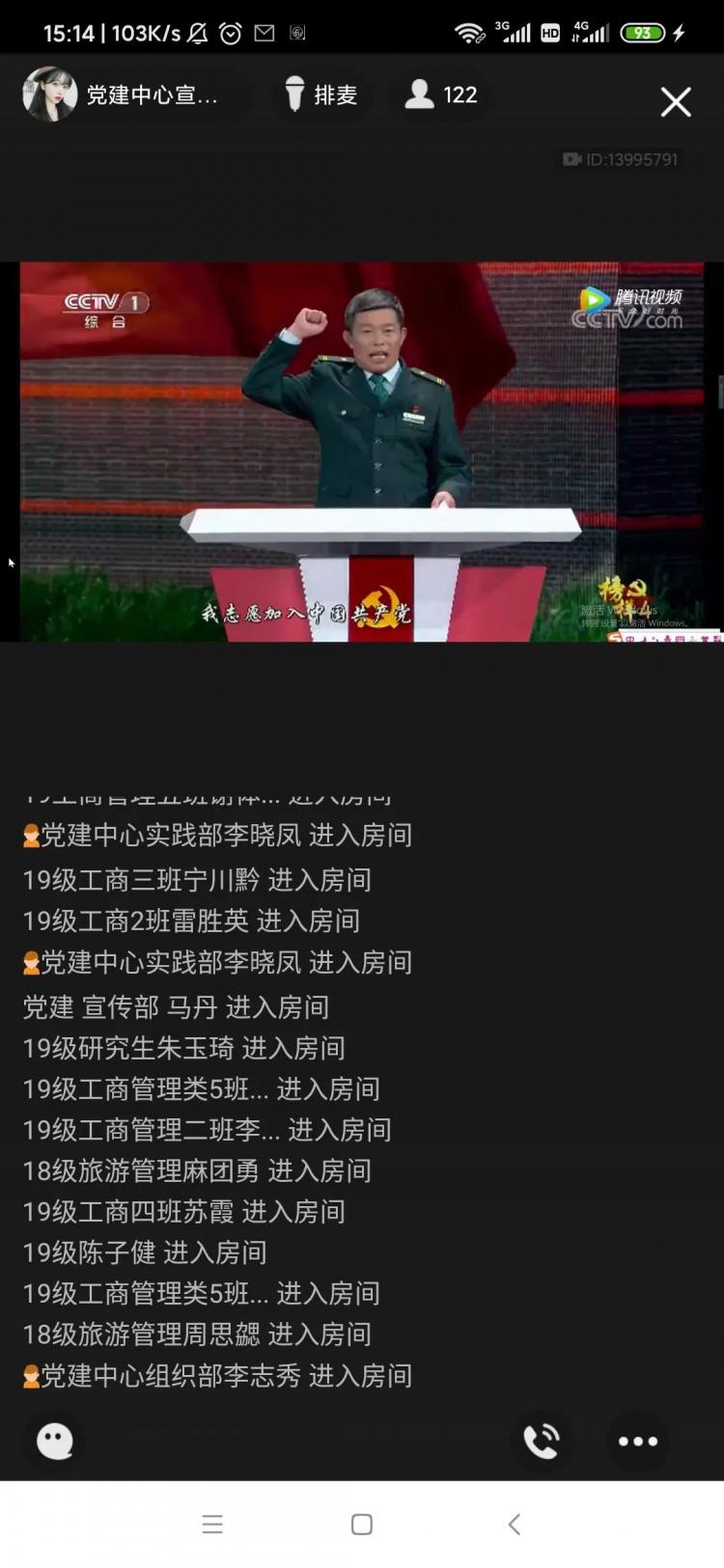This screenshot has height=1568, width=724.
Task: Open the 排麦 mic queue
Action: (x=321, y=95)
